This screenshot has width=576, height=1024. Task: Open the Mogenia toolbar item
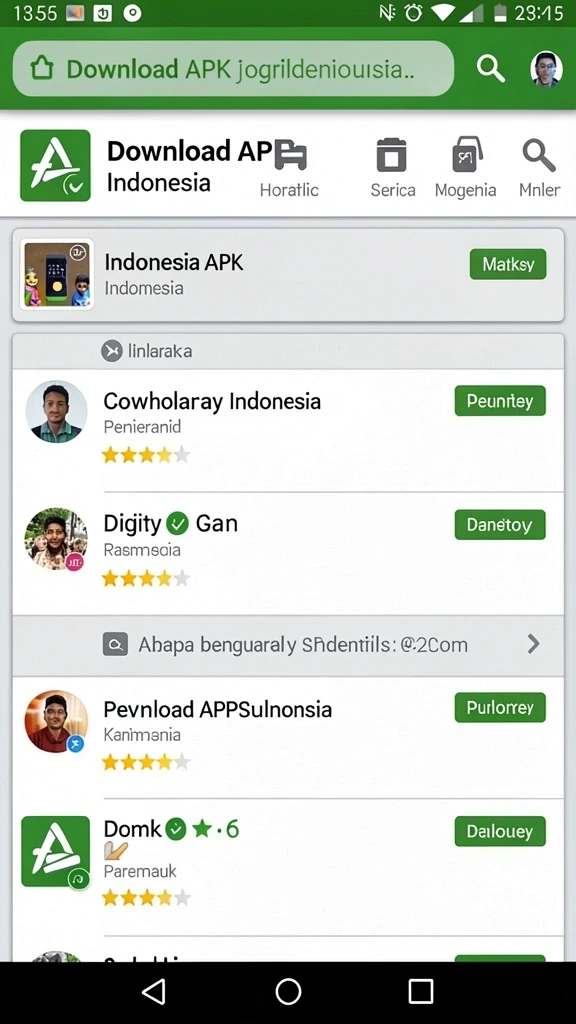click(466, 167)
